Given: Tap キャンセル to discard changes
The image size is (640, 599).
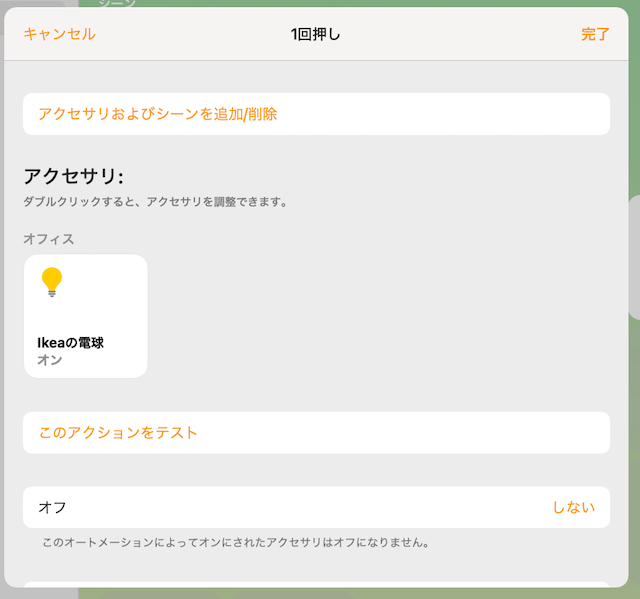Looking at the screenshot, I should (60, 34).
